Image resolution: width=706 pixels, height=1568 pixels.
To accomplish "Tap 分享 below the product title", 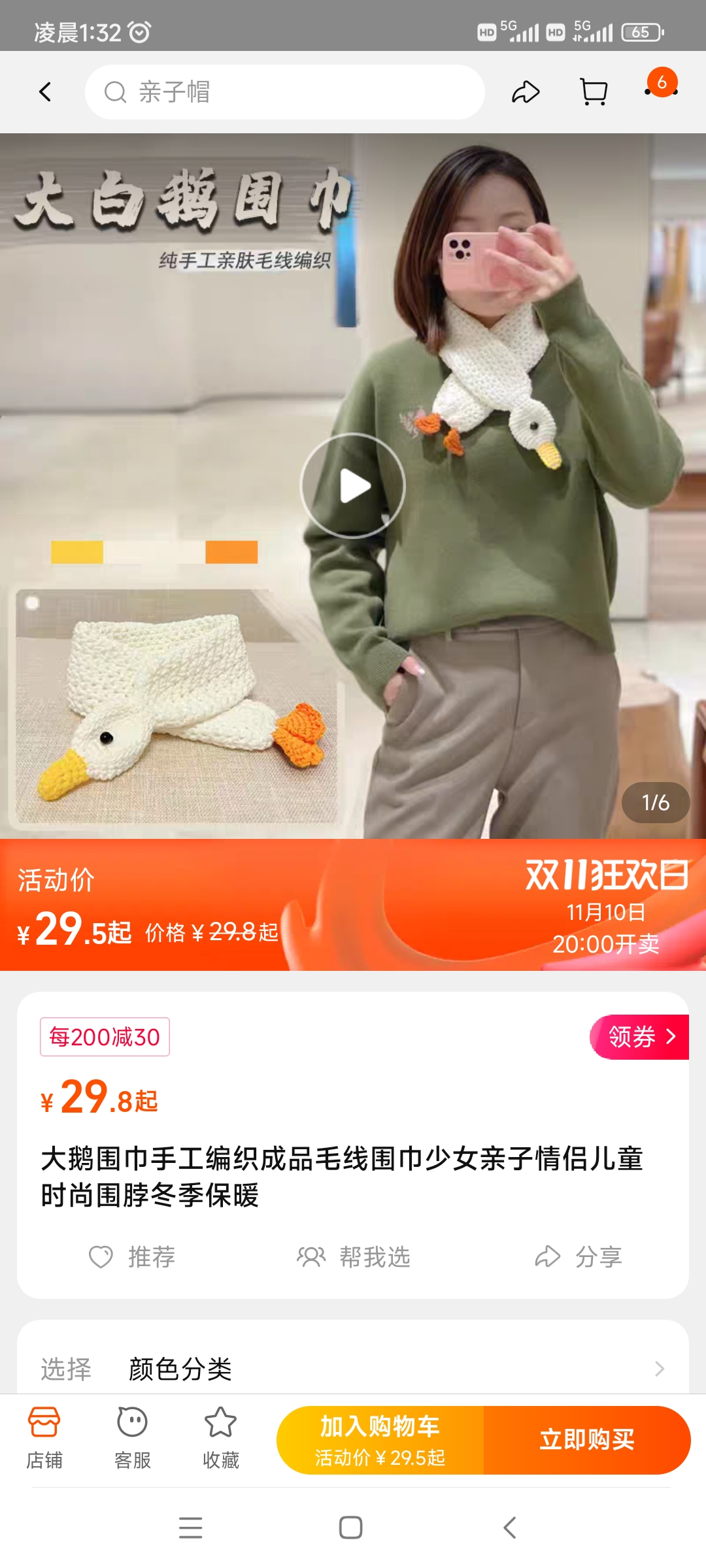I will click(x=579, y=1256).
